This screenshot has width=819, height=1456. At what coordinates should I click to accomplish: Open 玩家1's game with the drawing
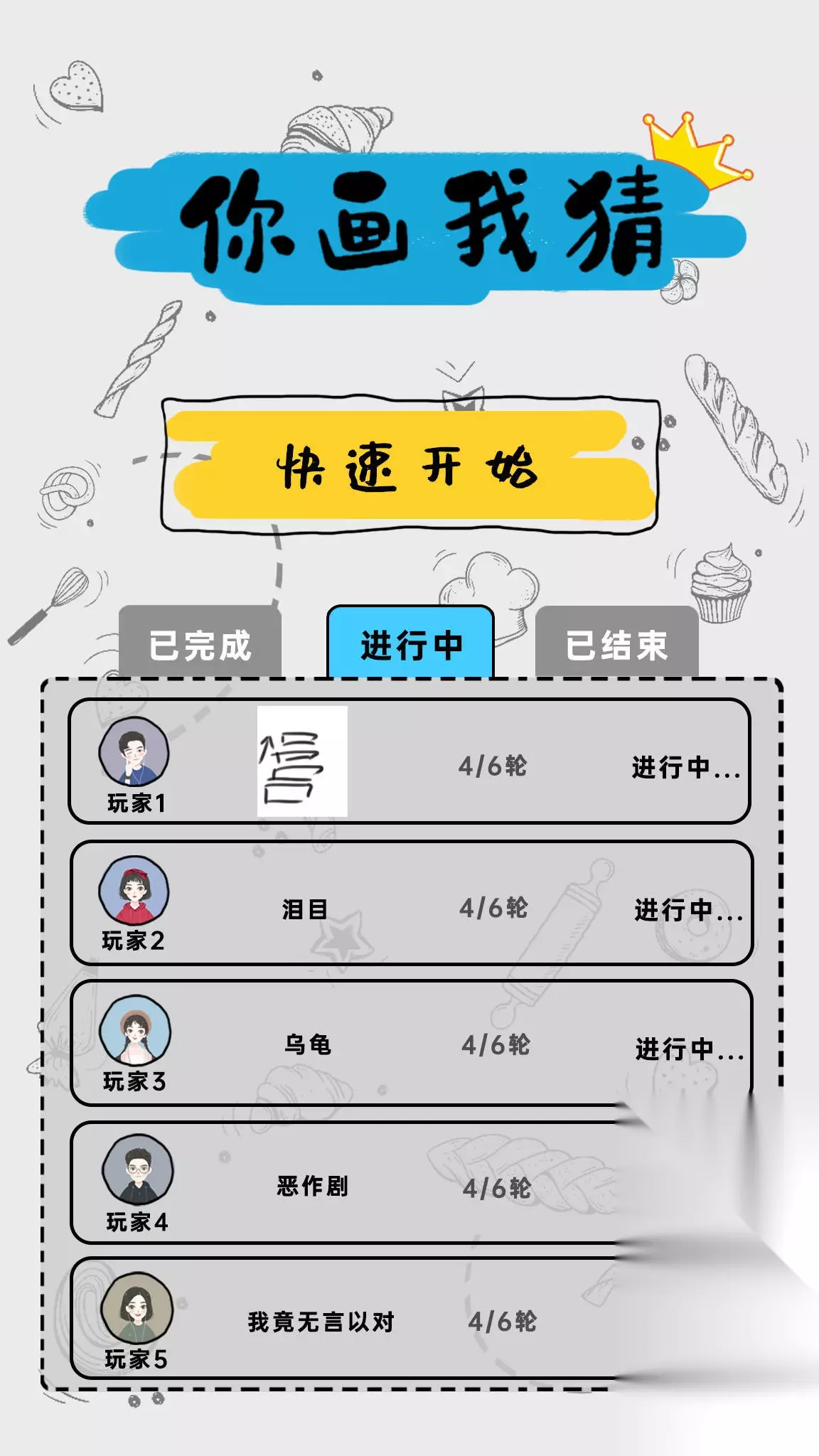point(409,761)
